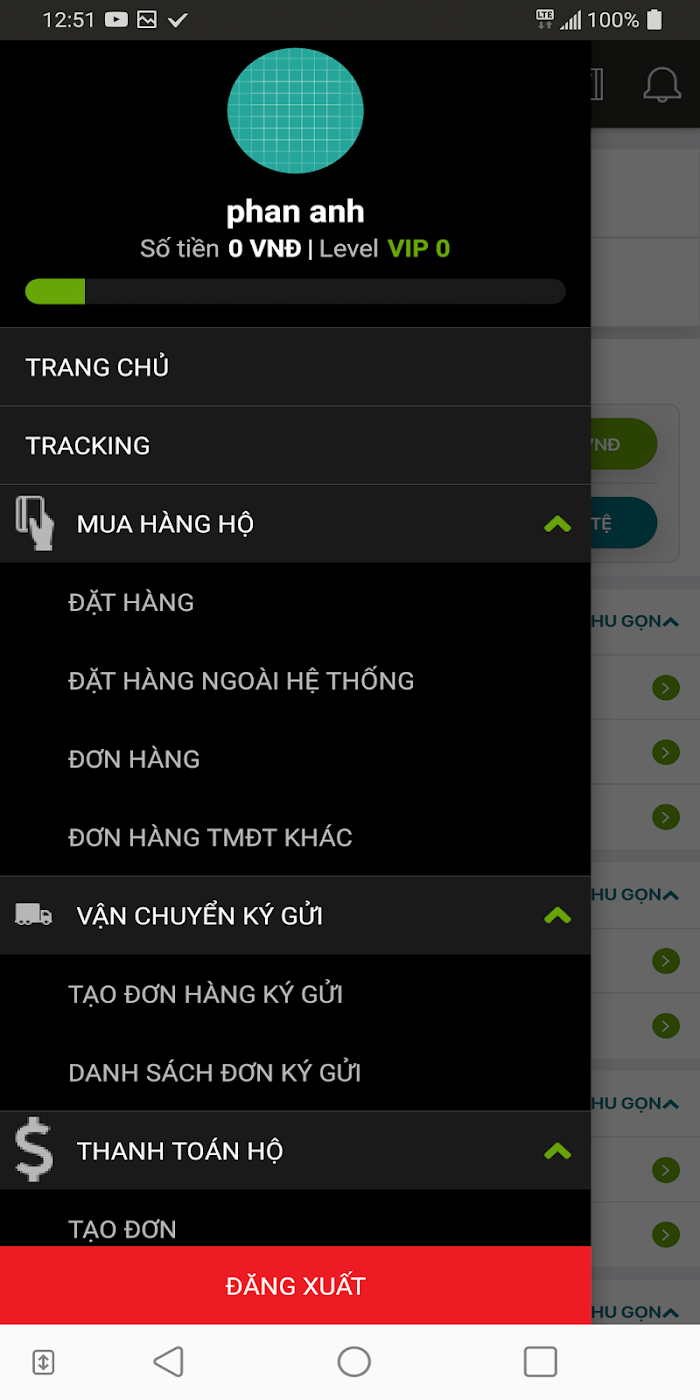Collapse the MUA HÀNG HỘ section
This screenshot has width=700, height=1400.
tap(557, 524)
